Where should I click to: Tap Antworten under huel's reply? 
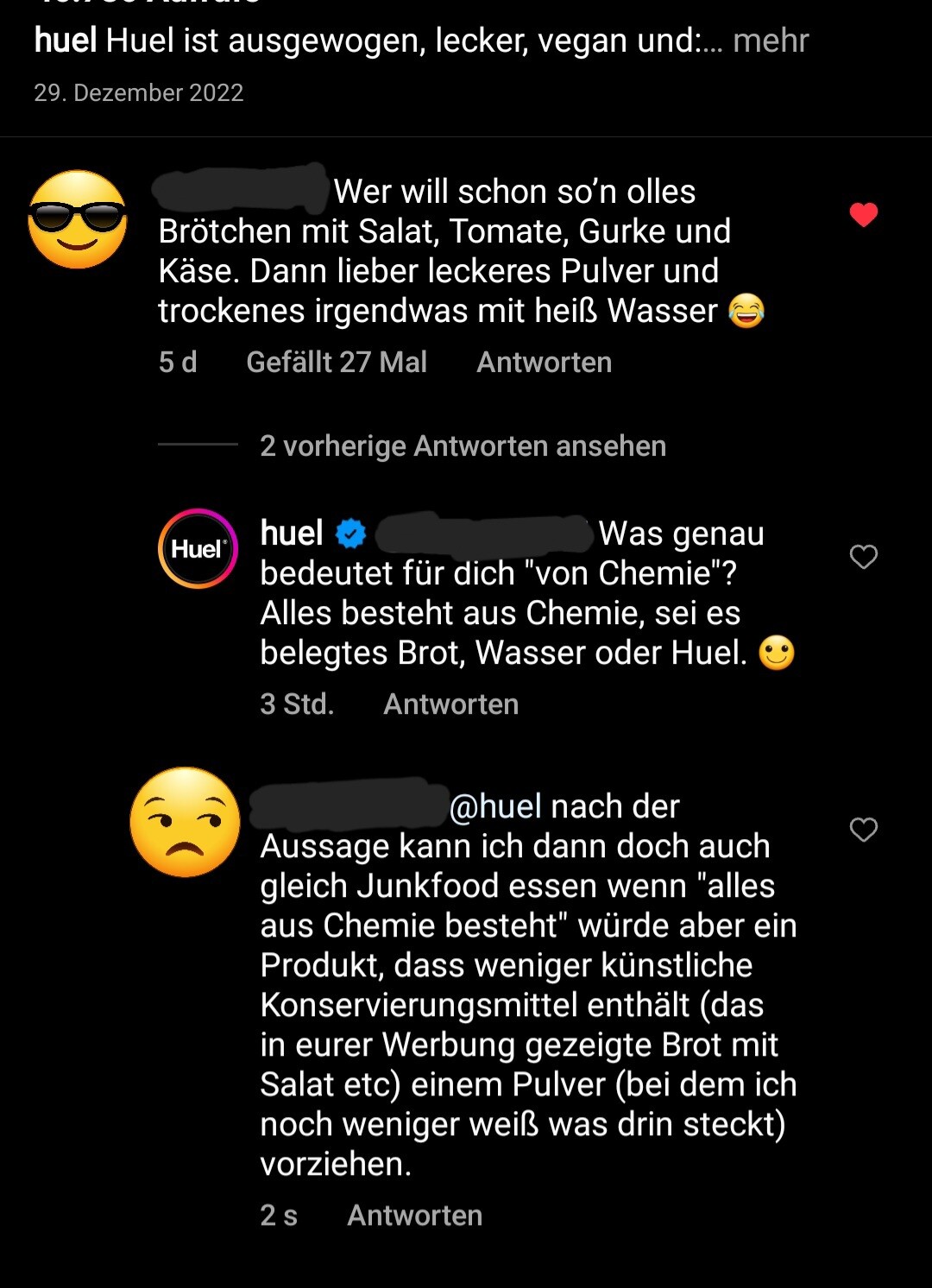(x=450, y=704)
